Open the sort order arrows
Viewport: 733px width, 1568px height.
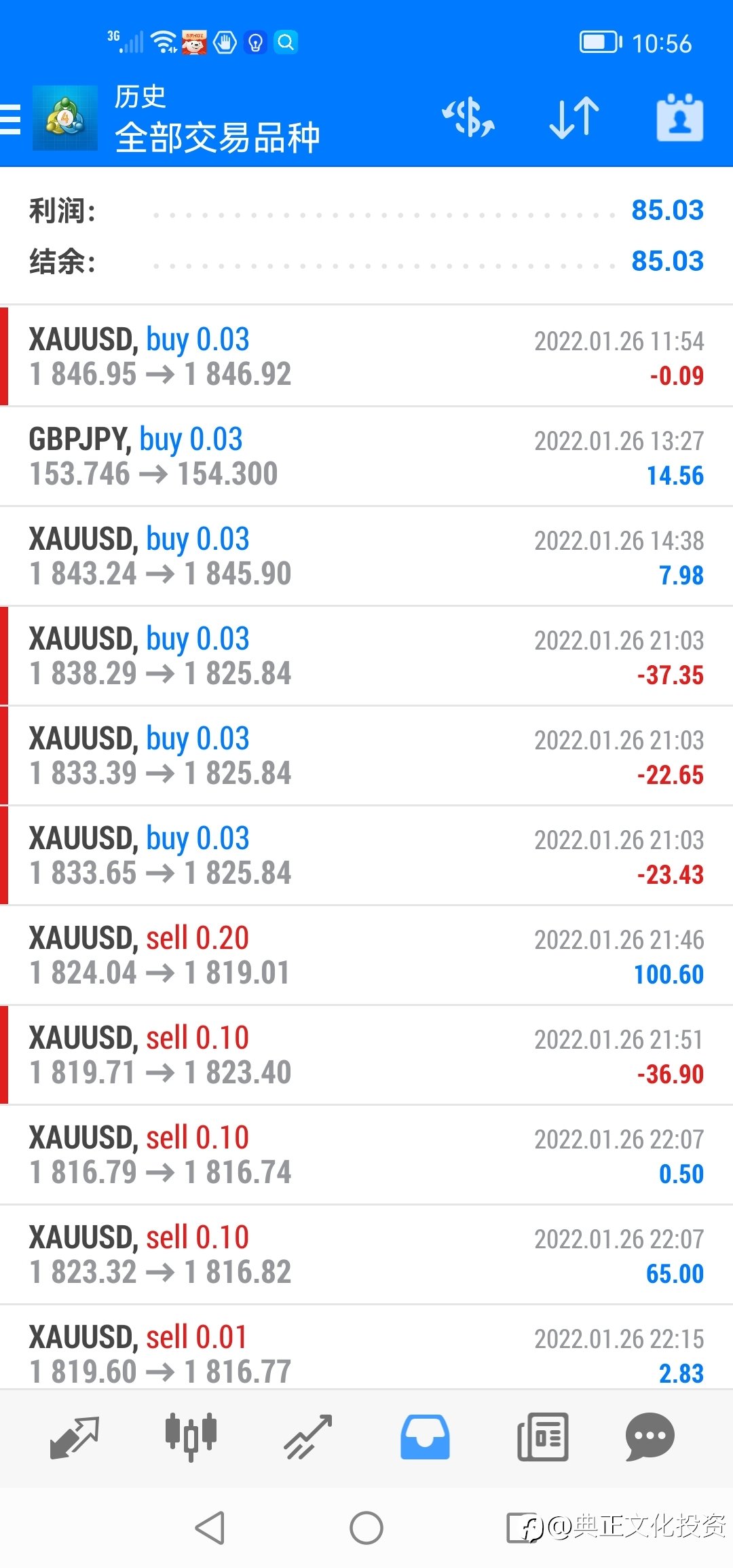[x=574, y=118]
